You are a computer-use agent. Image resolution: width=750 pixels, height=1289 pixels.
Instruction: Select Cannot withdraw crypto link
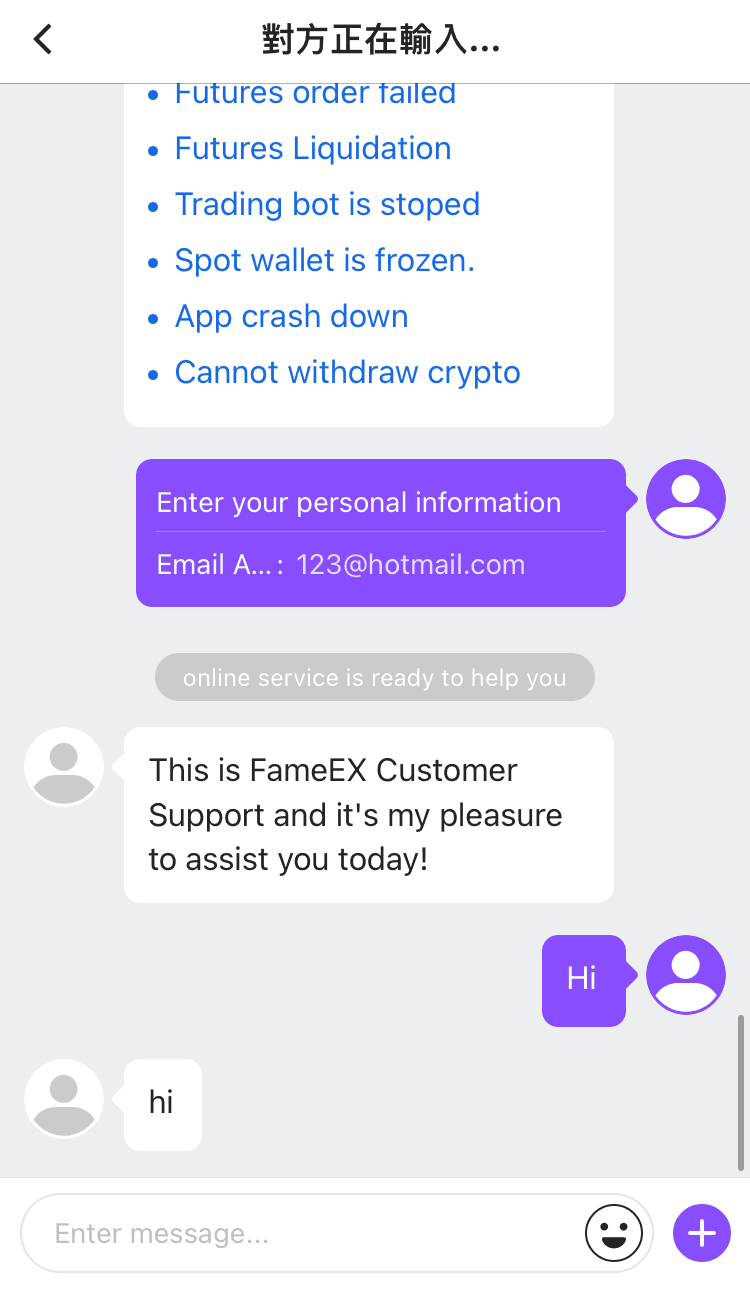tap(348, 373)
